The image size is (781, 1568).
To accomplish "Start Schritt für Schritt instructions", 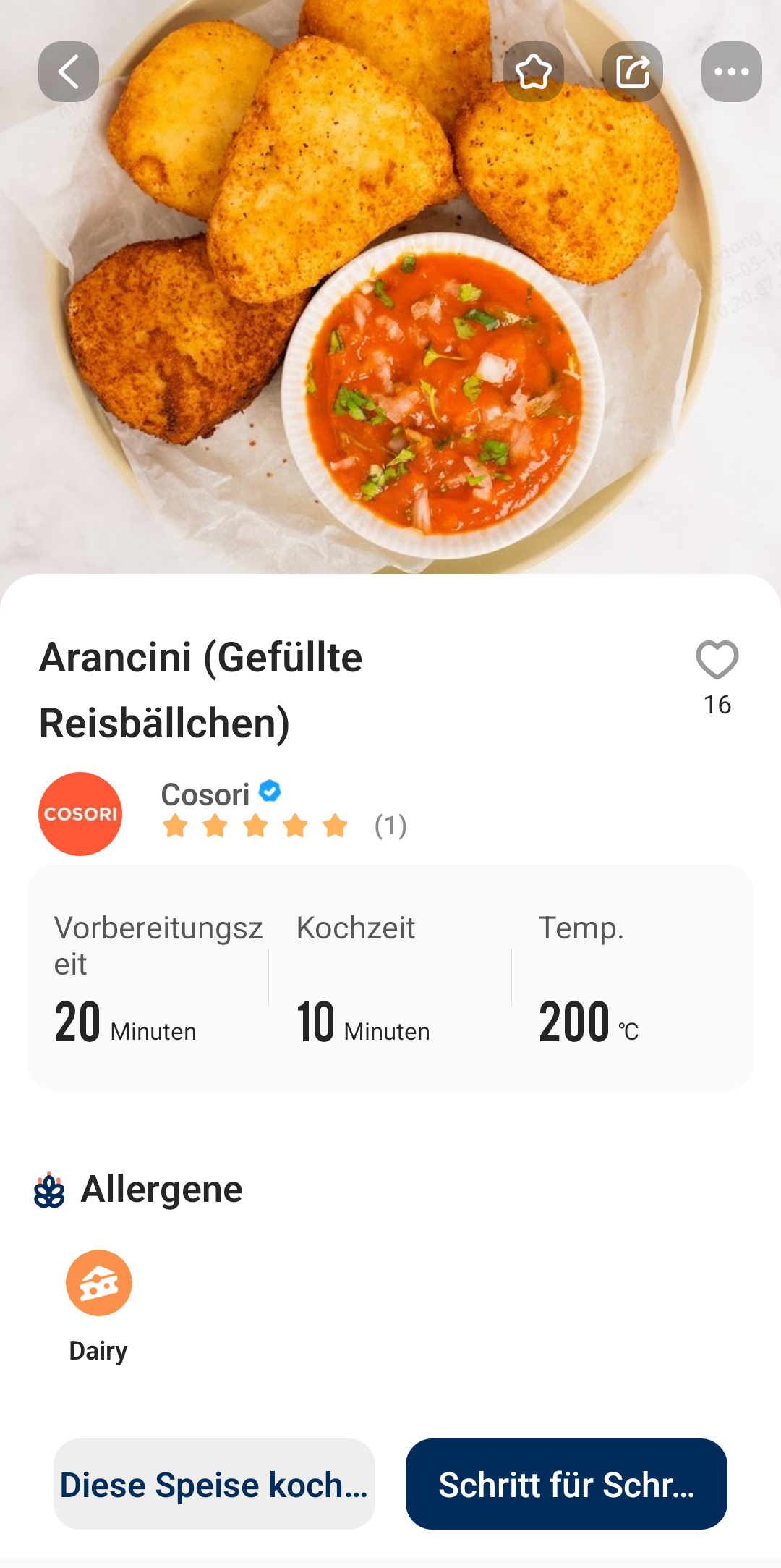I will pos(566,1484).
